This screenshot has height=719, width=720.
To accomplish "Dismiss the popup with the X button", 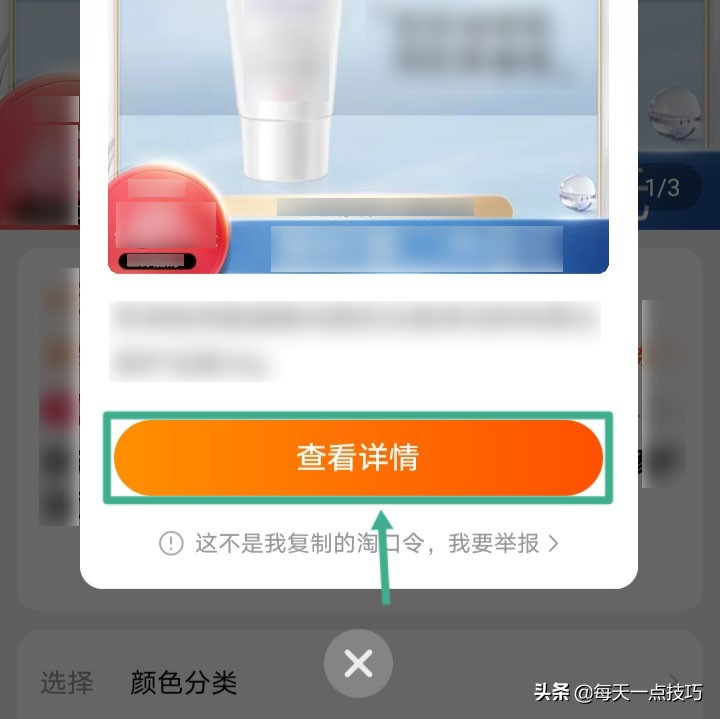I will [358, 663].
